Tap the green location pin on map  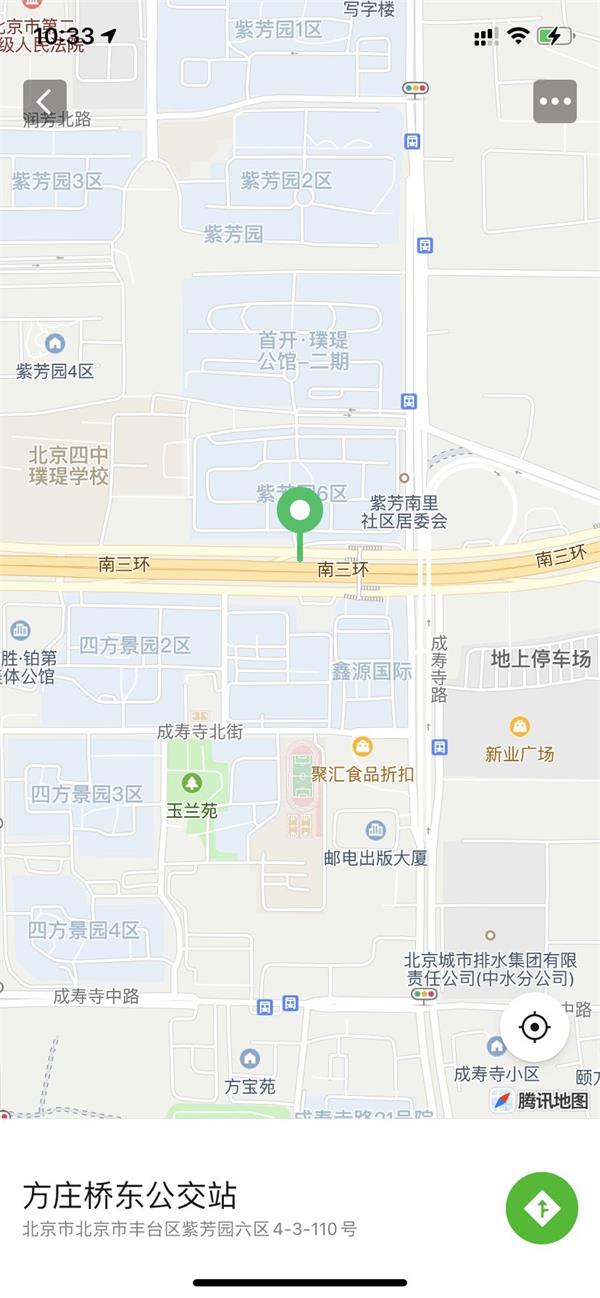pyautogui.click(x=299, y=512)
